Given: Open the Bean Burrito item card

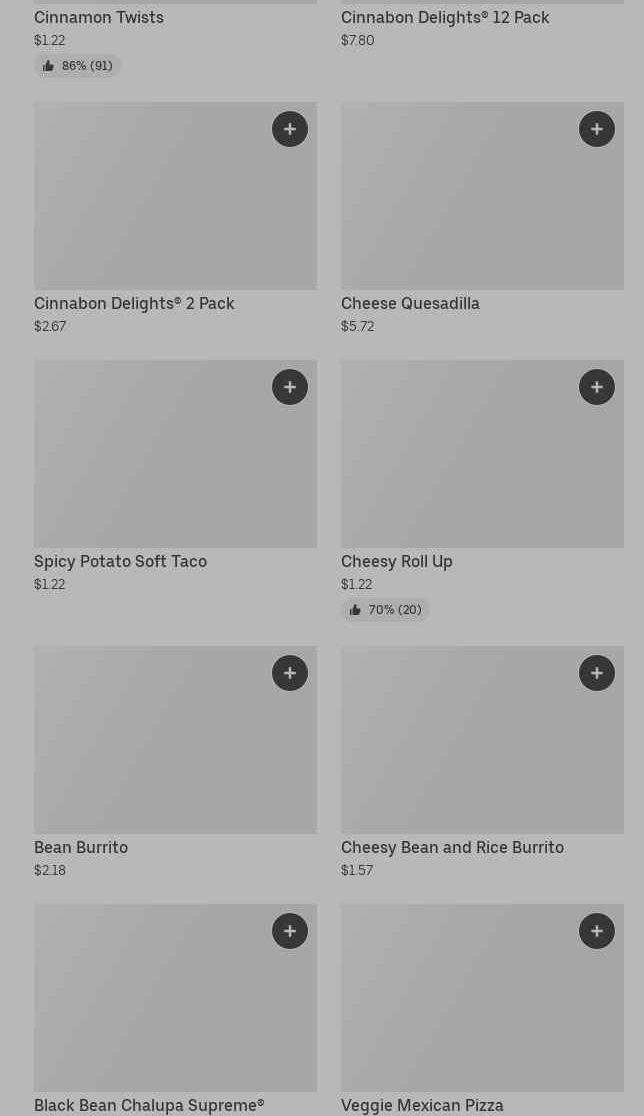Looking at the screenshot, I should pyautogui.click(x=175, y=762).
